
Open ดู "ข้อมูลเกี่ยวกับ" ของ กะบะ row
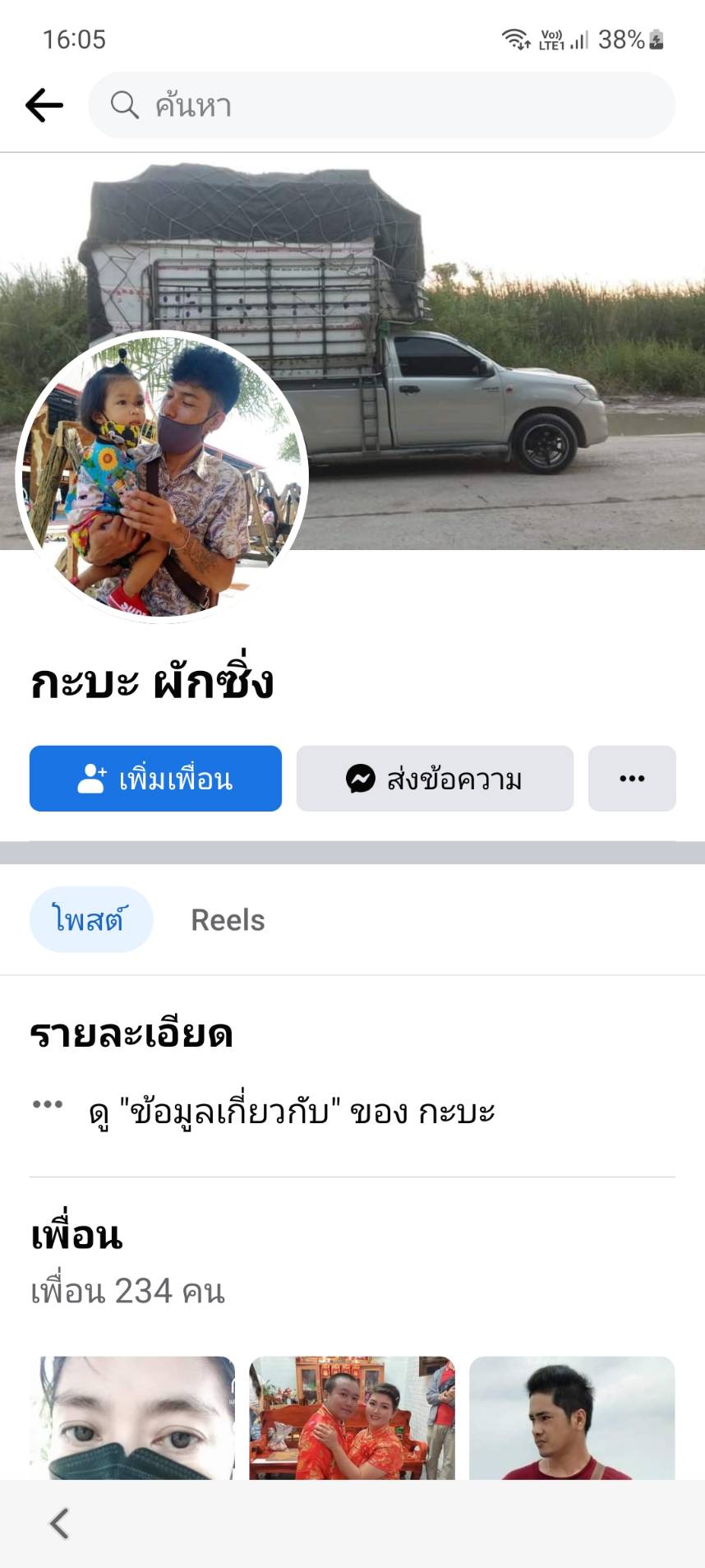pyautogui.click(x=292, y=1112)
